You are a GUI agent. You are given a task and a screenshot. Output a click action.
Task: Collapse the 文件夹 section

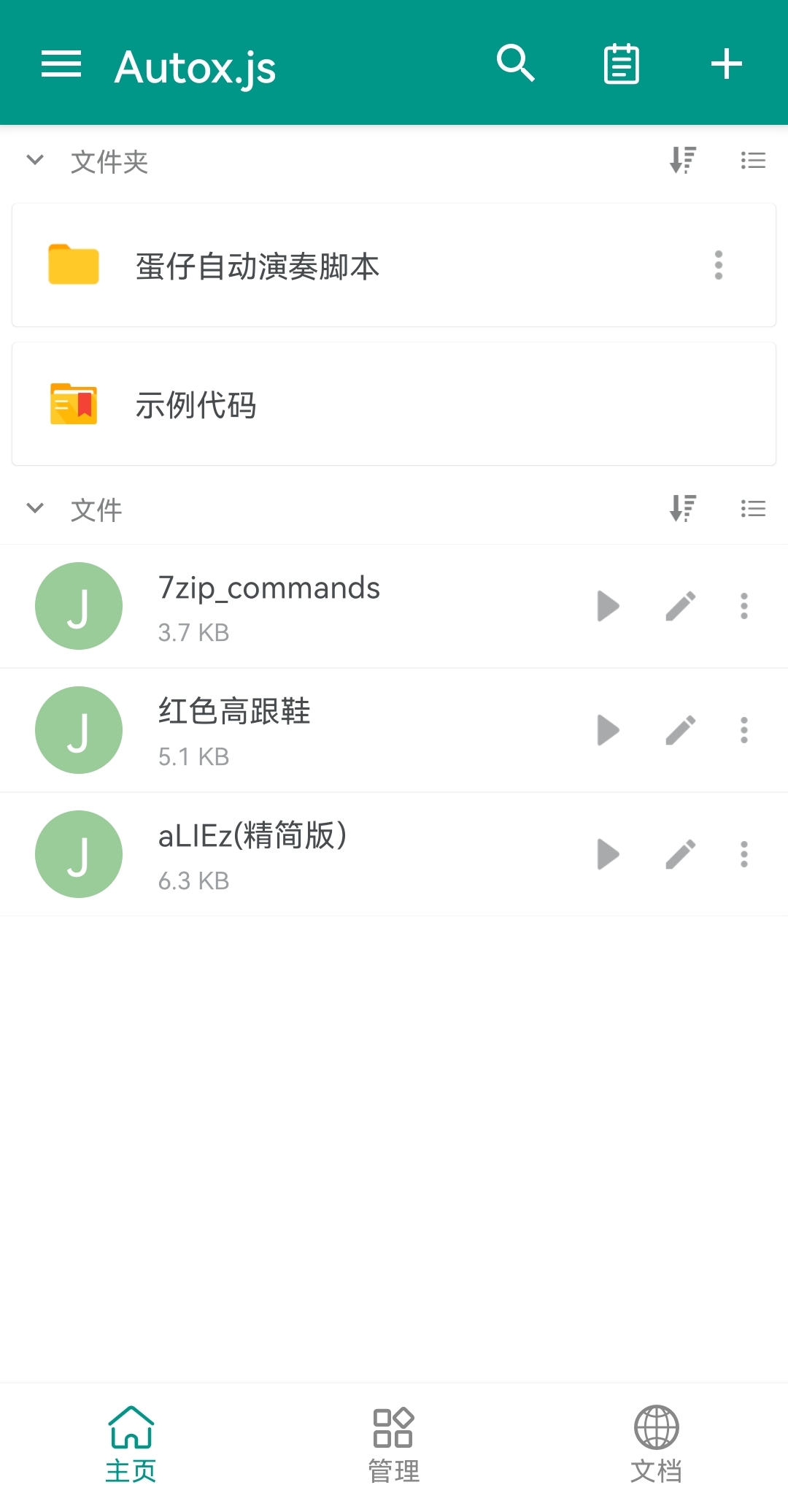pos(35,160)
